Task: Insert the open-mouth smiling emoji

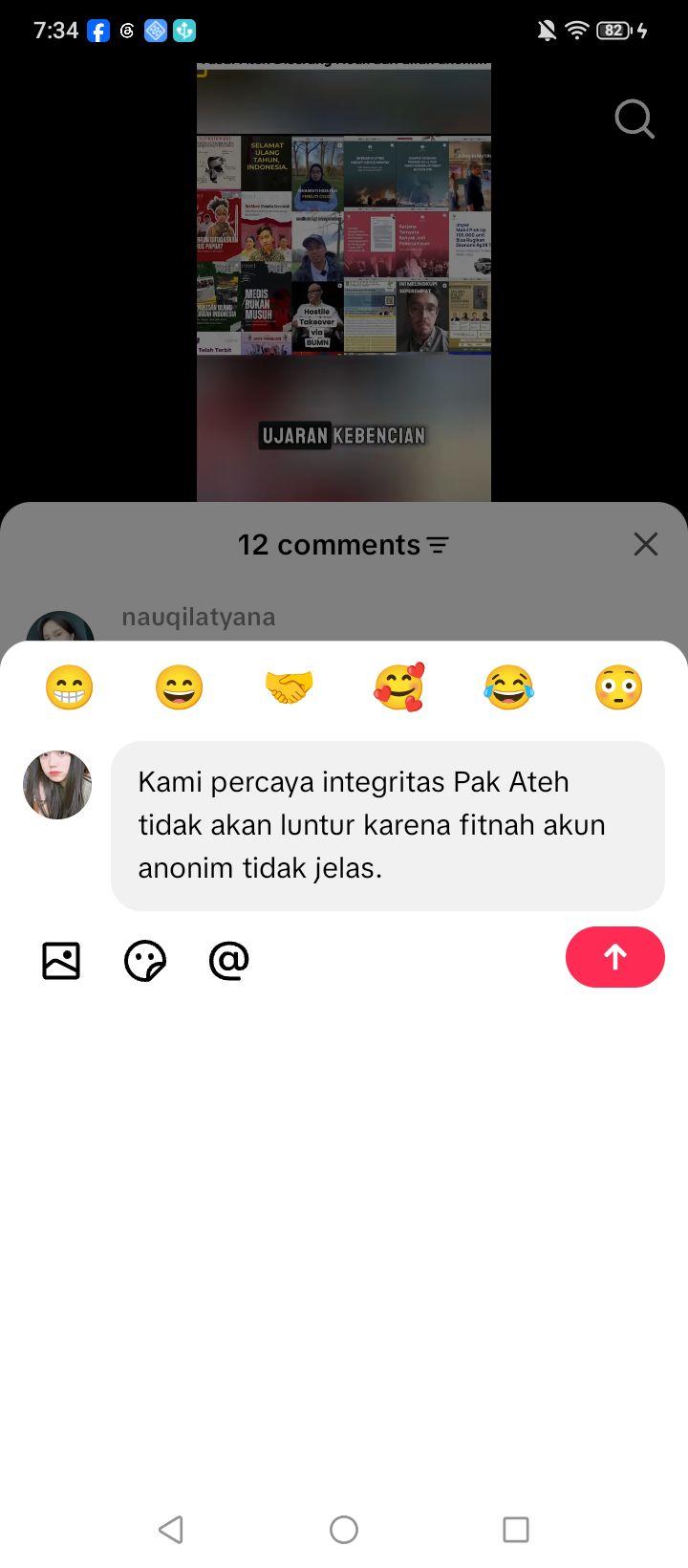Action: 180,687
